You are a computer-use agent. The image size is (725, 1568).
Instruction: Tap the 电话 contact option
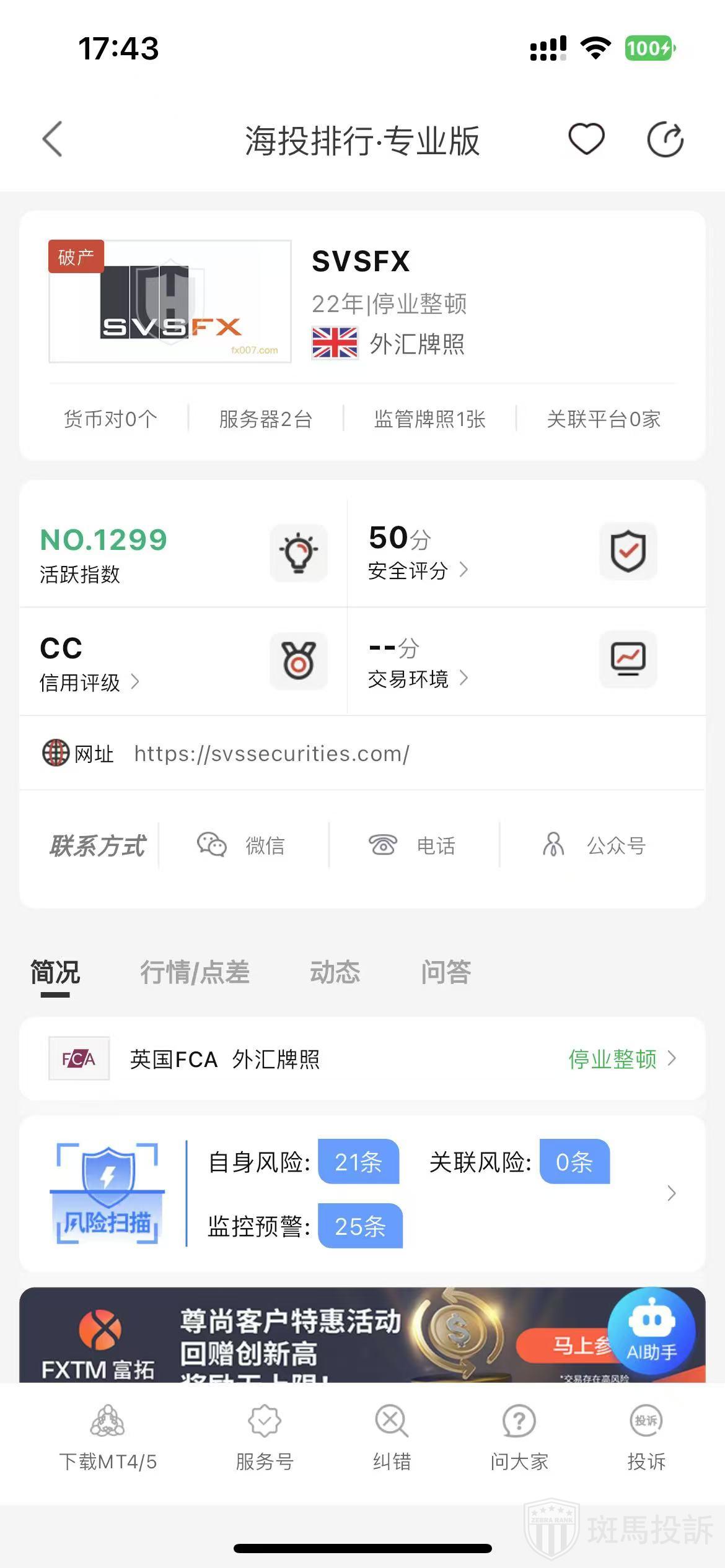(x=414, y=845)
